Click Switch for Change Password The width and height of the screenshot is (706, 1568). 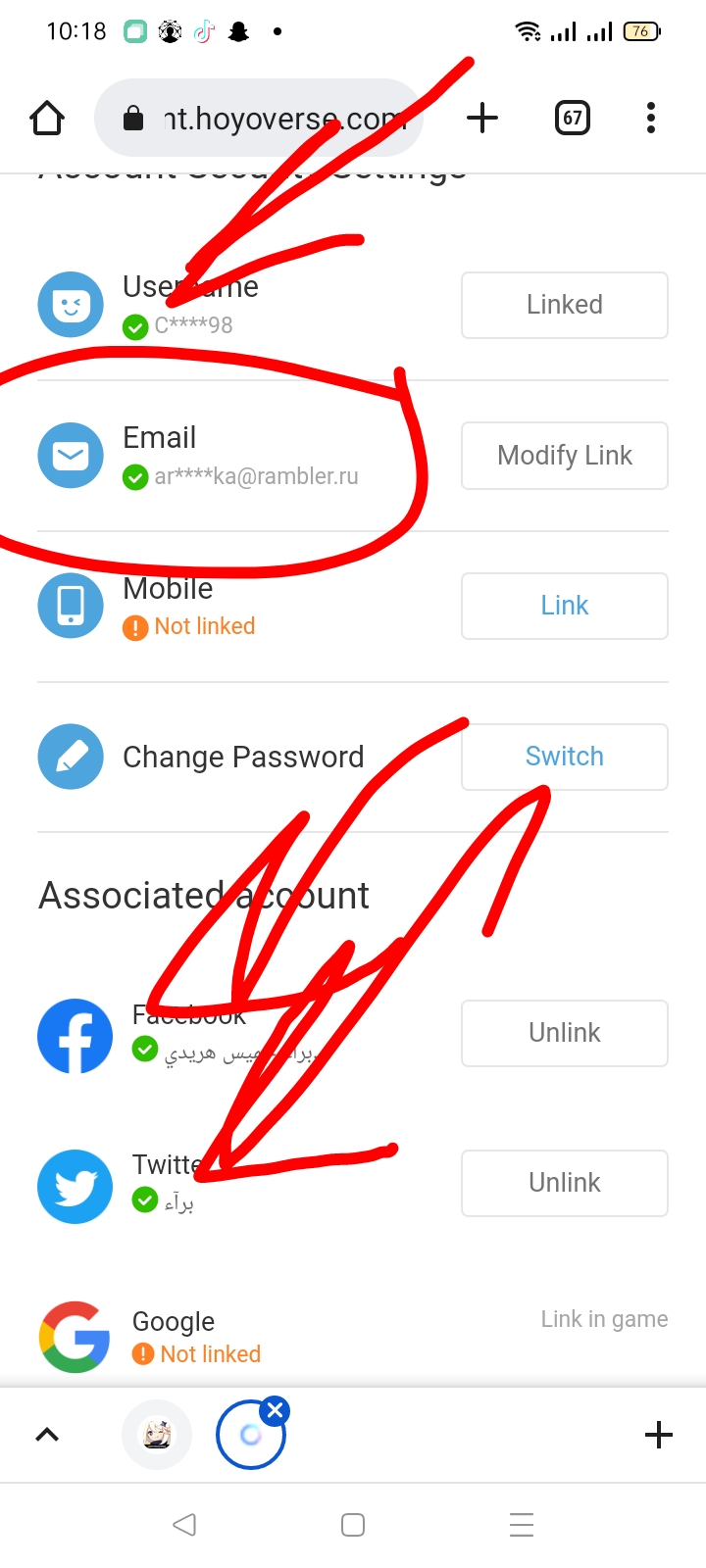(x=564, y=756)
